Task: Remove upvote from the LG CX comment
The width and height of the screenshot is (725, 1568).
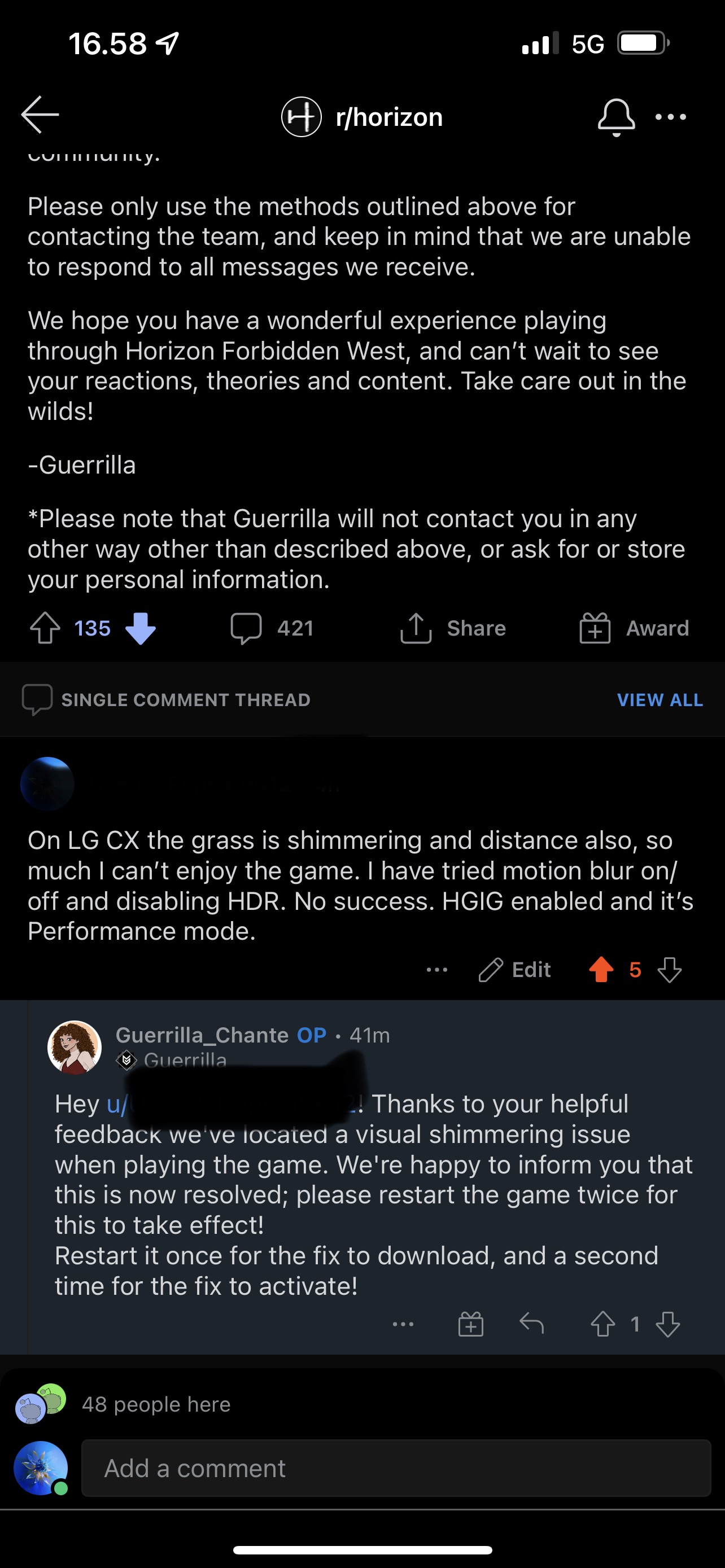Action: (x=601, y=970)
